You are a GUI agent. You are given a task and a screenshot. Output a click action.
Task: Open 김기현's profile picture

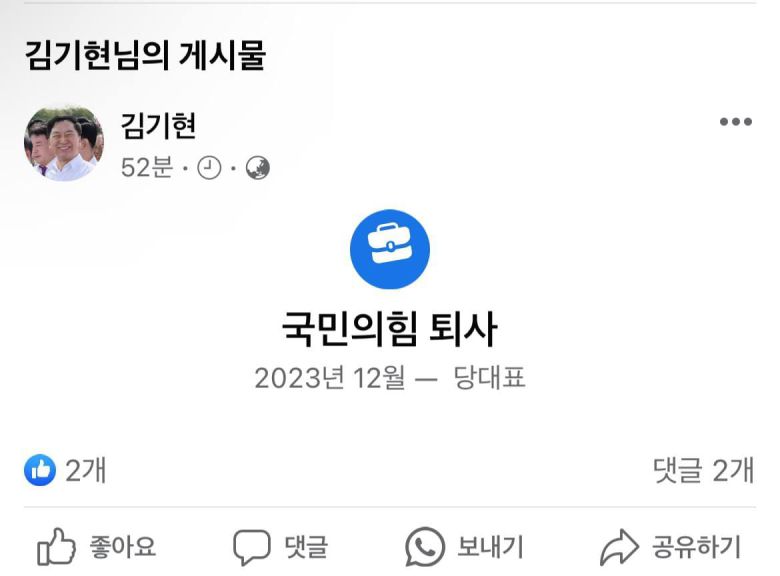64,143
